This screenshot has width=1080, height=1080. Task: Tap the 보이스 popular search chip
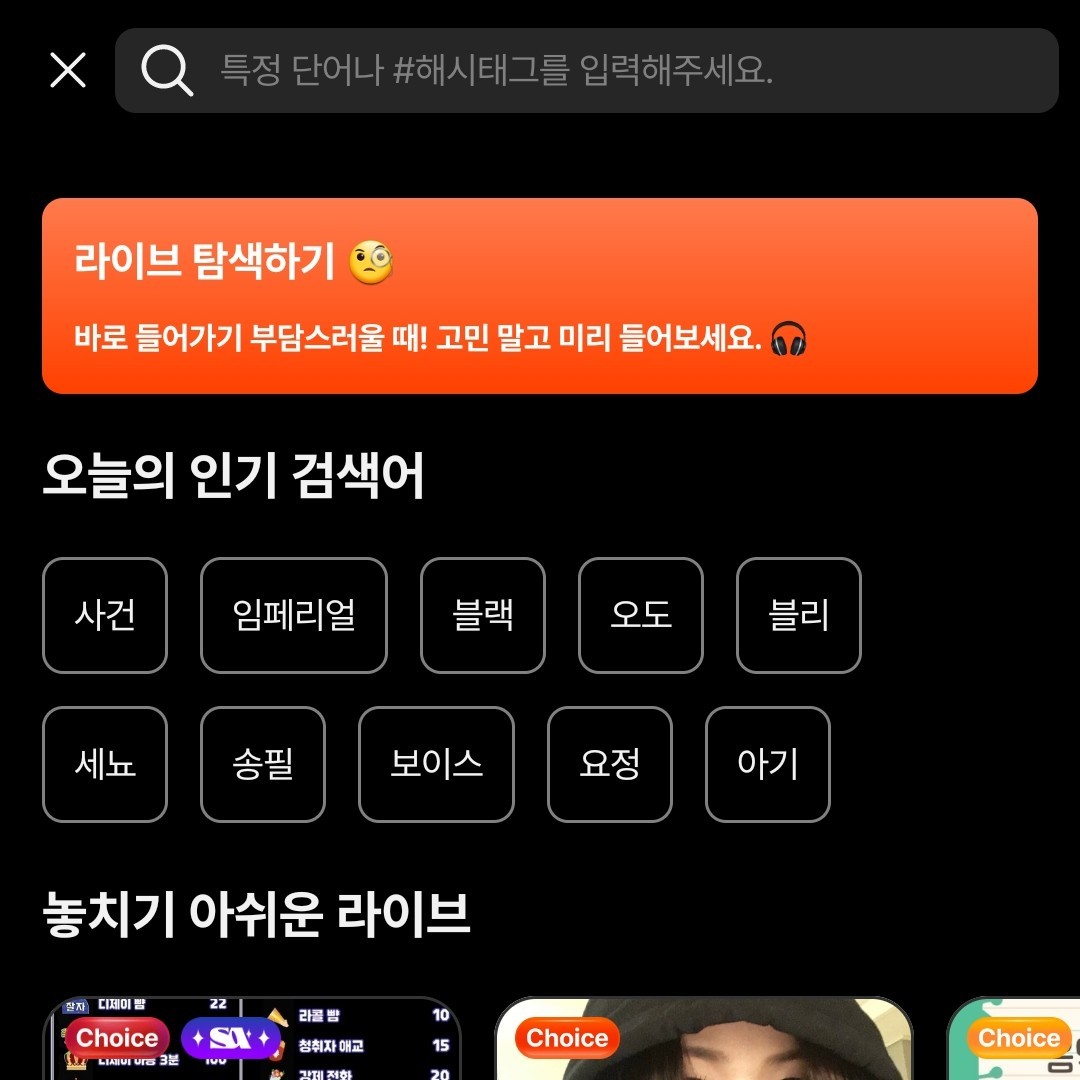coord(436,764)
